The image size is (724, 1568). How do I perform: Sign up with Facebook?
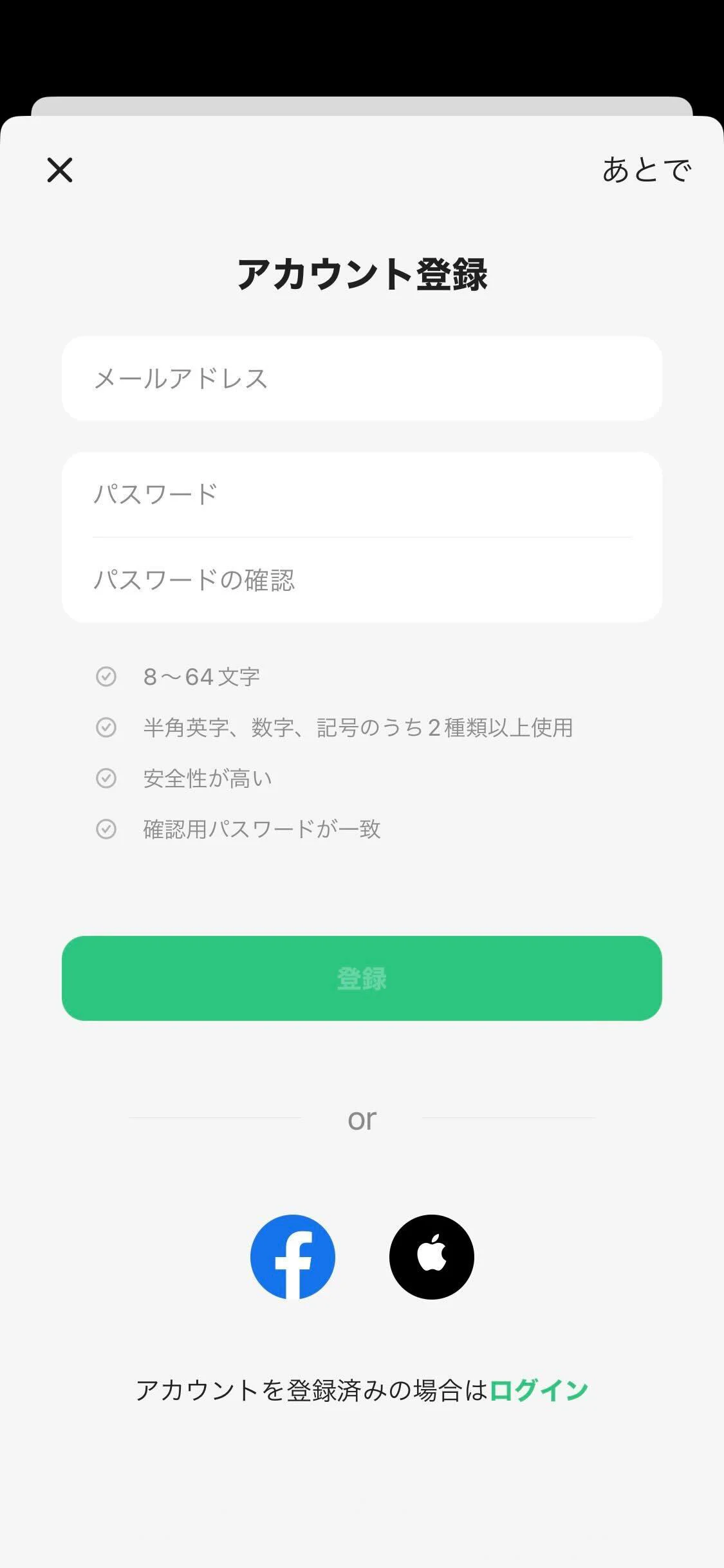[x=293, y=1256]
